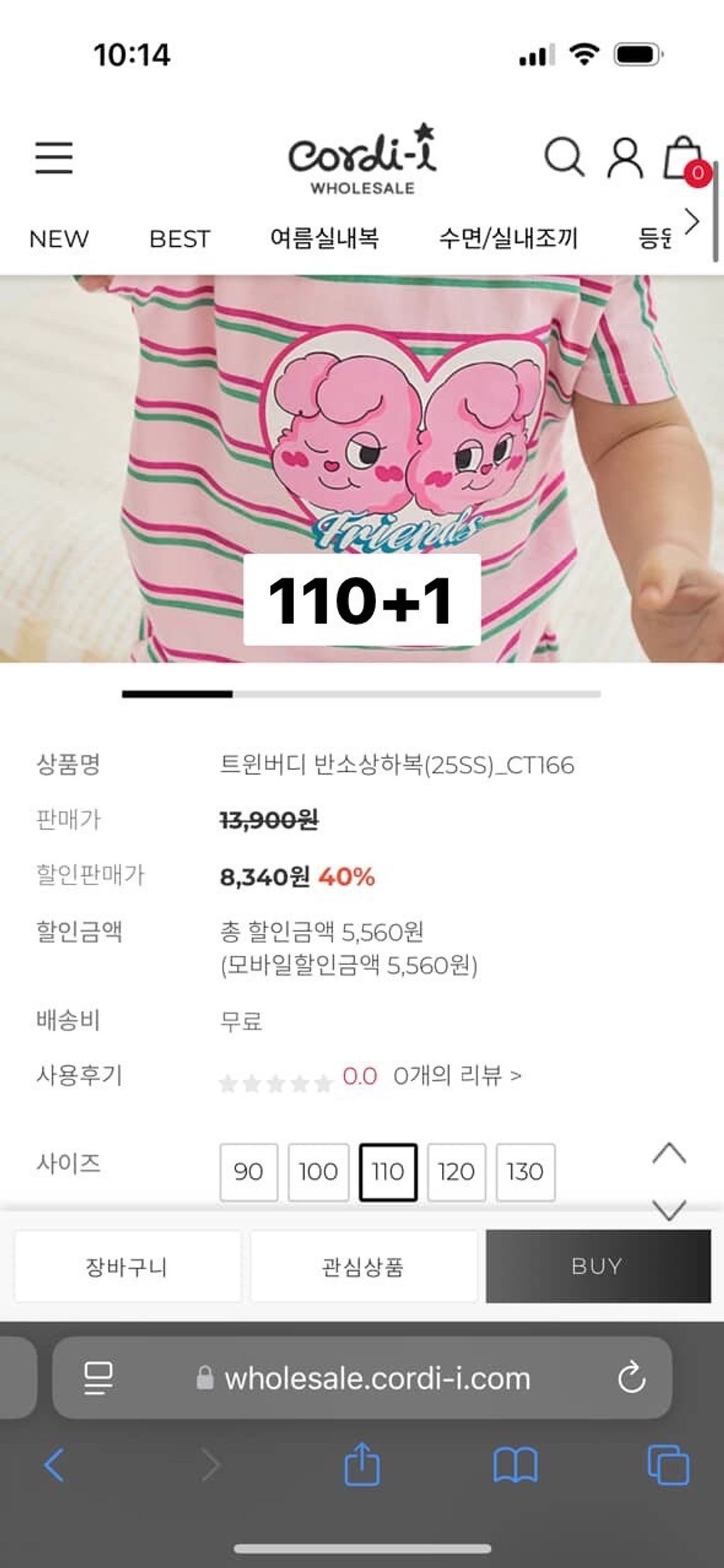Select size 130
This screenshot has height=1568, width=724.
click(x=525, y=1171)
